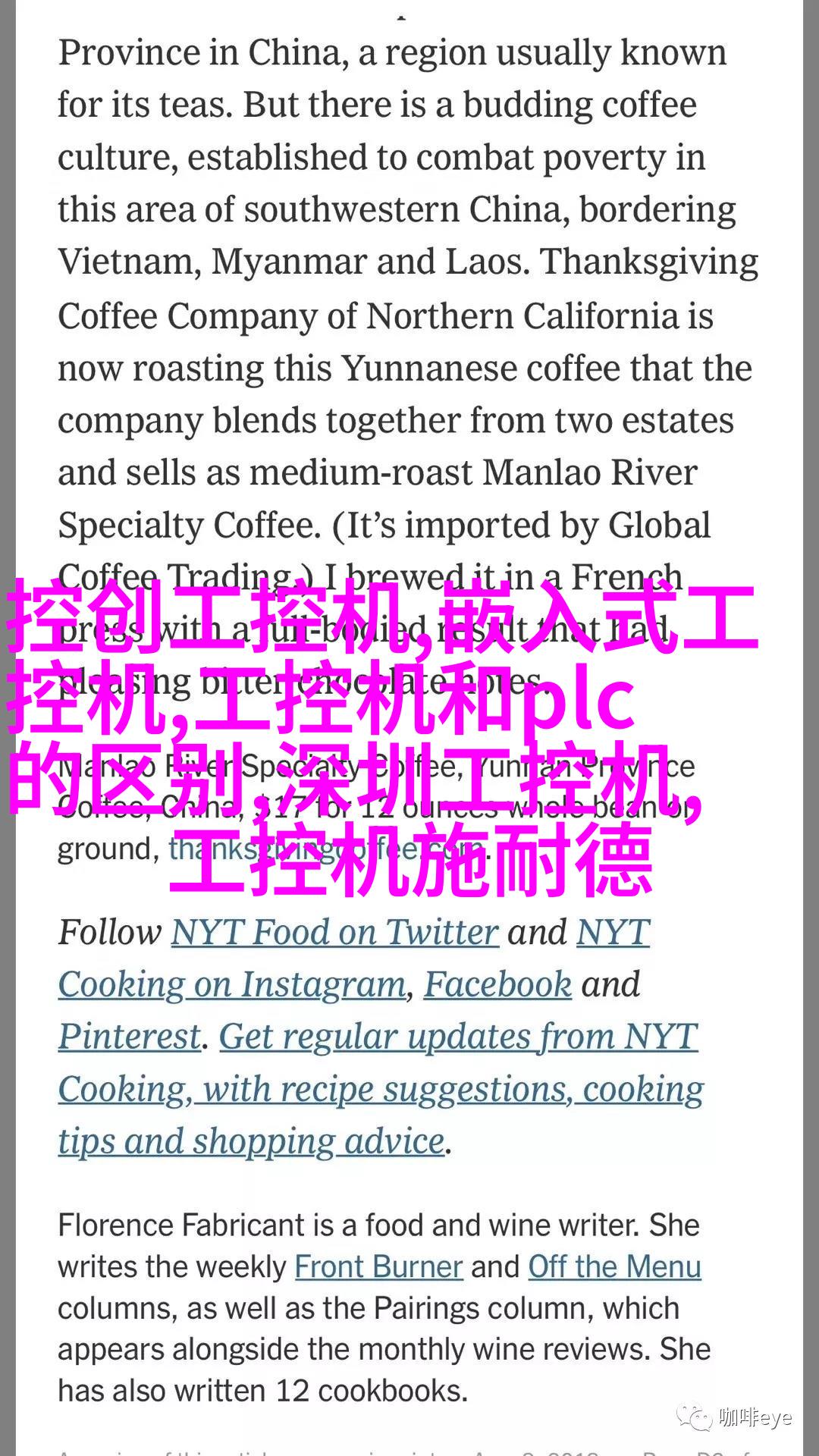Visit the Pinterest link
Image resolution: width=819 pixels, height=1456 pixels.
tap(130, 1037)
